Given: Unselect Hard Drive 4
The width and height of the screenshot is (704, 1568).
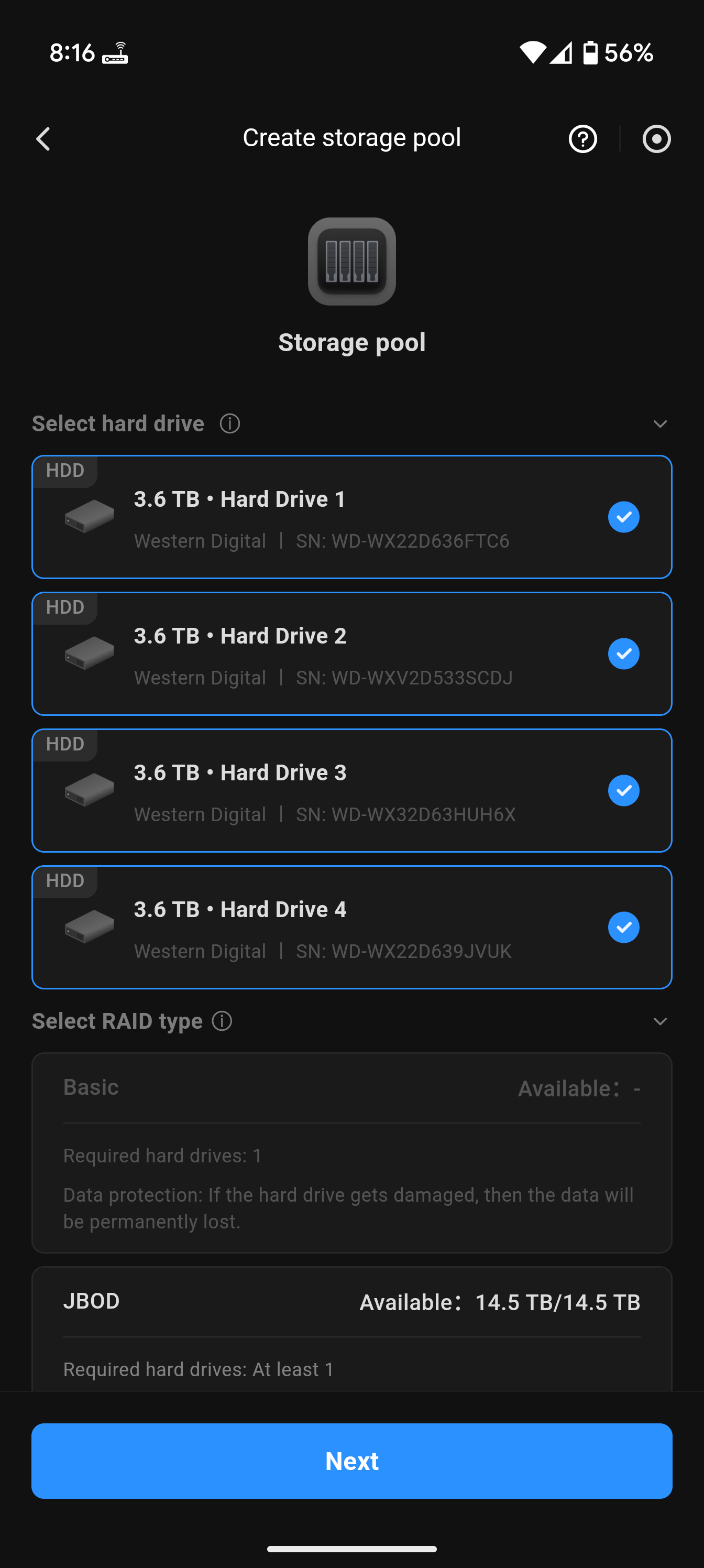Looking at the screenshot, I should 623,927.
